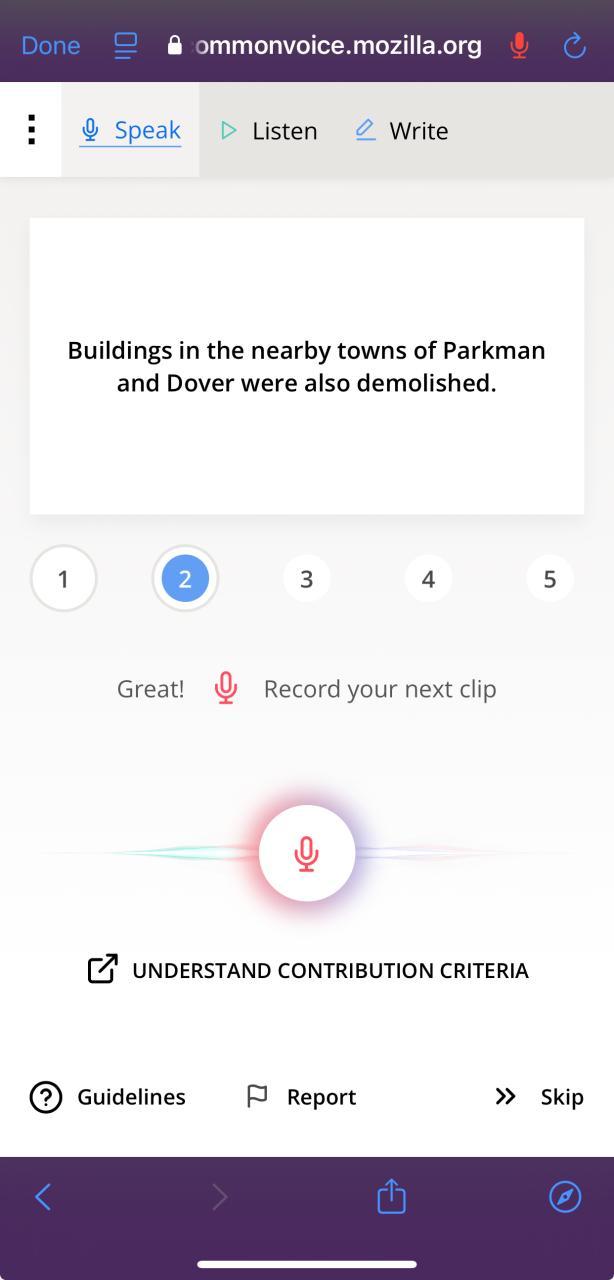Report this sentence
The image size is (614, 1280).
point(301,1097)
